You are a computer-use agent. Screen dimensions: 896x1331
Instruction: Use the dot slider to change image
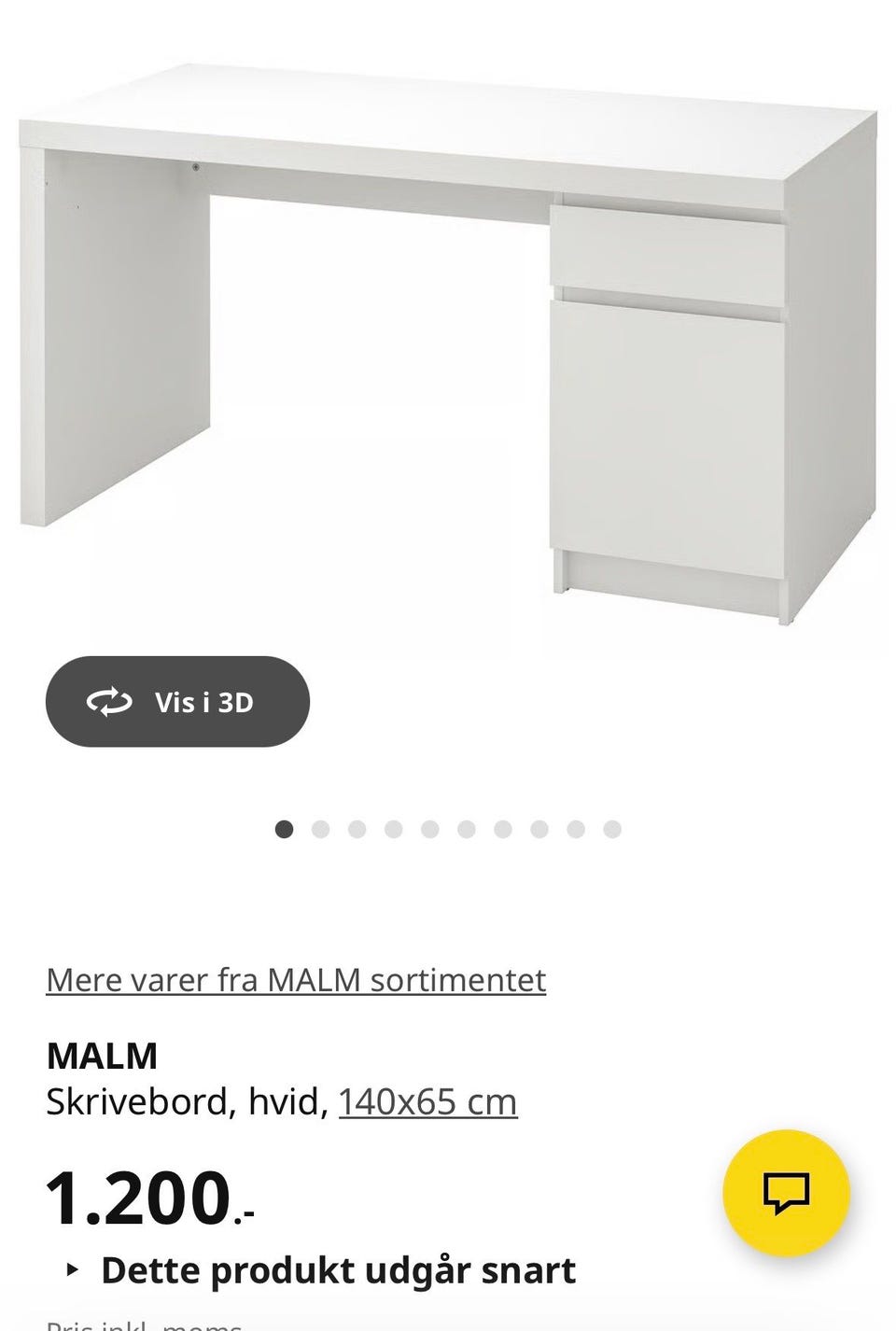pos(446,826)
